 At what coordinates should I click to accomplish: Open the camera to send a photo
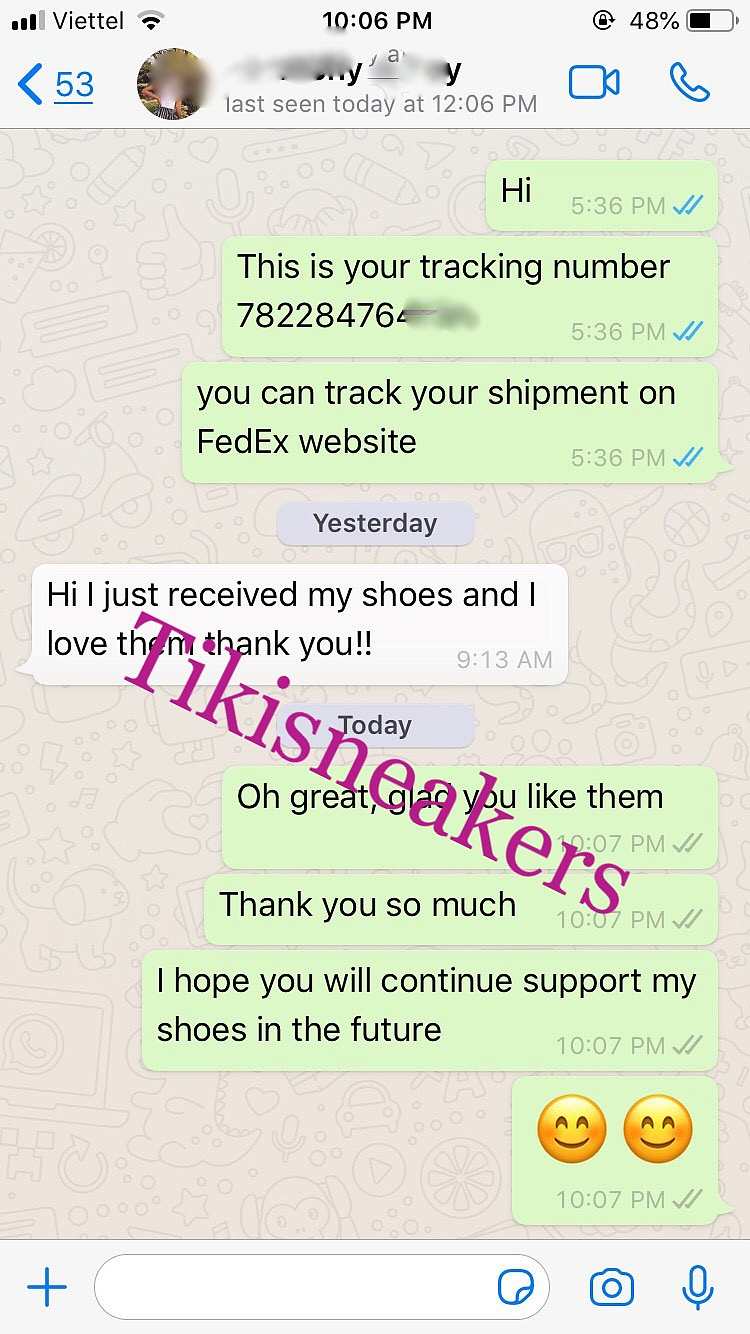(612, 1288)
